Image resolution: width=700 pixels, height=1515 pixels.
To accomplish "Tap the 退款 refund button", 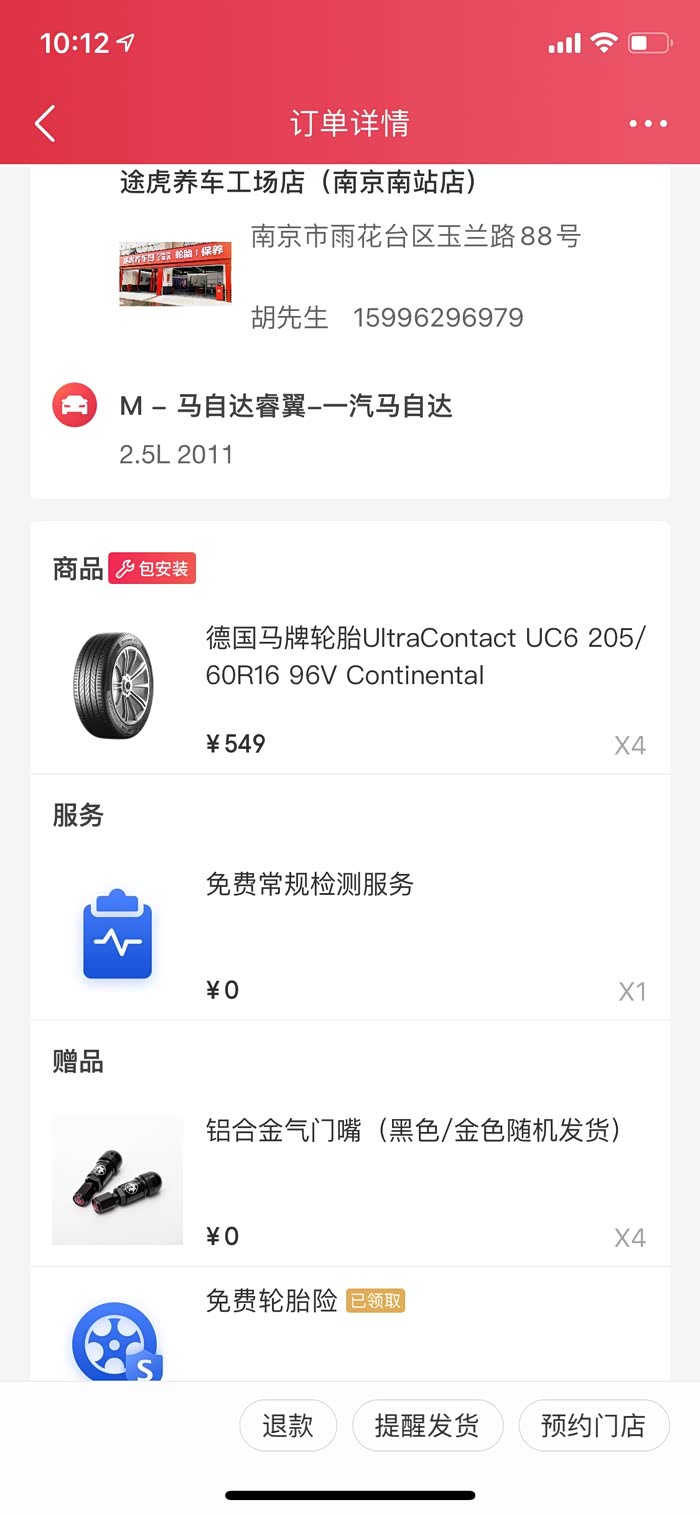I will click(288, 1425).
